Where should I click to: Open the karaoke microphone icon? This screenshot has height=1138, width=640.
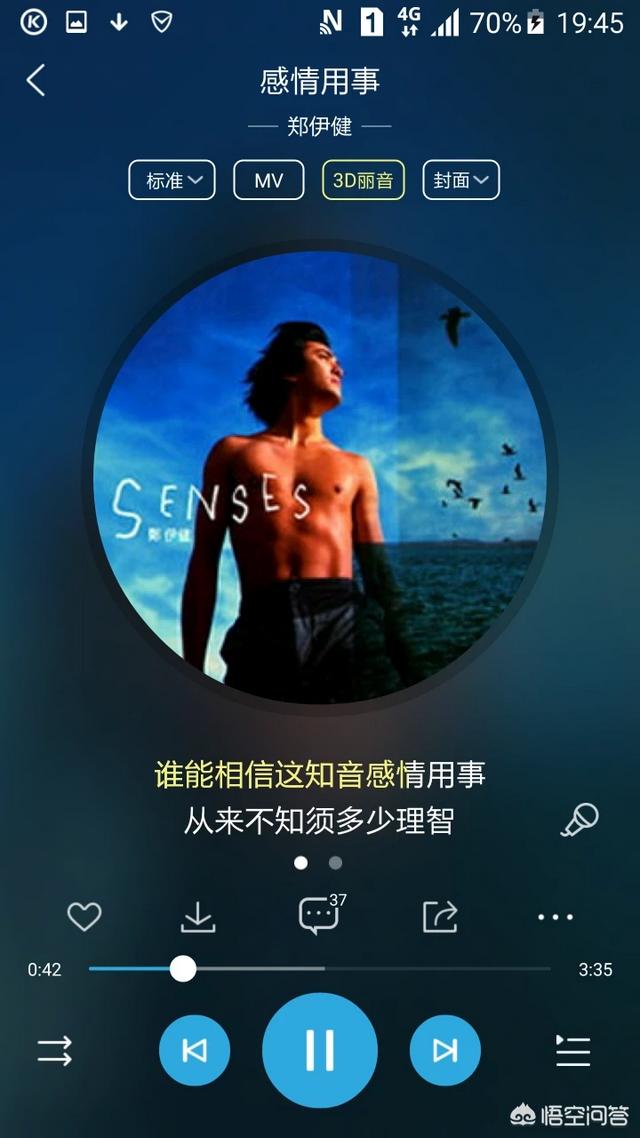(x=579, y=820)
